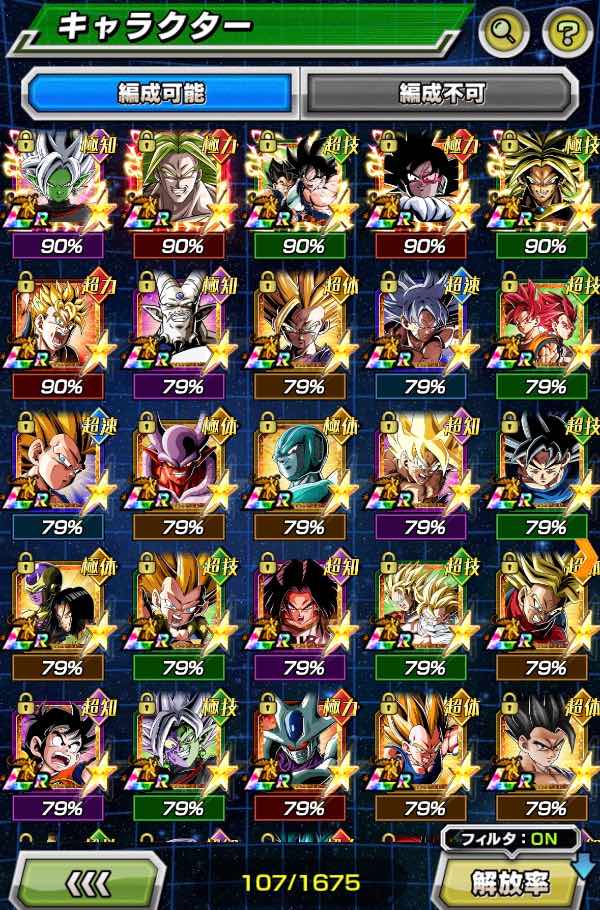Select the silver-haired Ultra Instinct Goku 超速 card

tap(420, 327)
